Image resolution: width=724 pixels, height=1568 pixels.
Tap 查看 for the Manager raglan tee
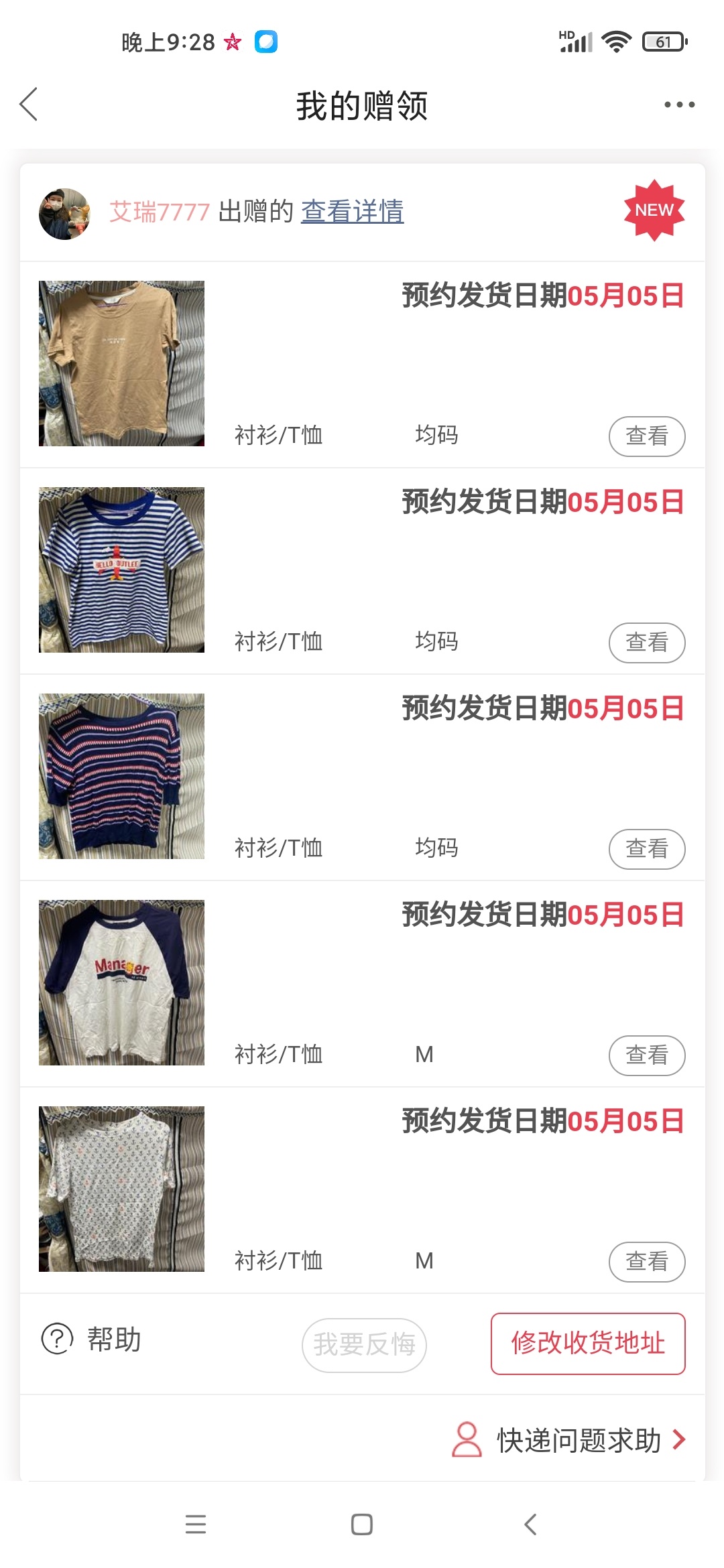click(646, 1055)
